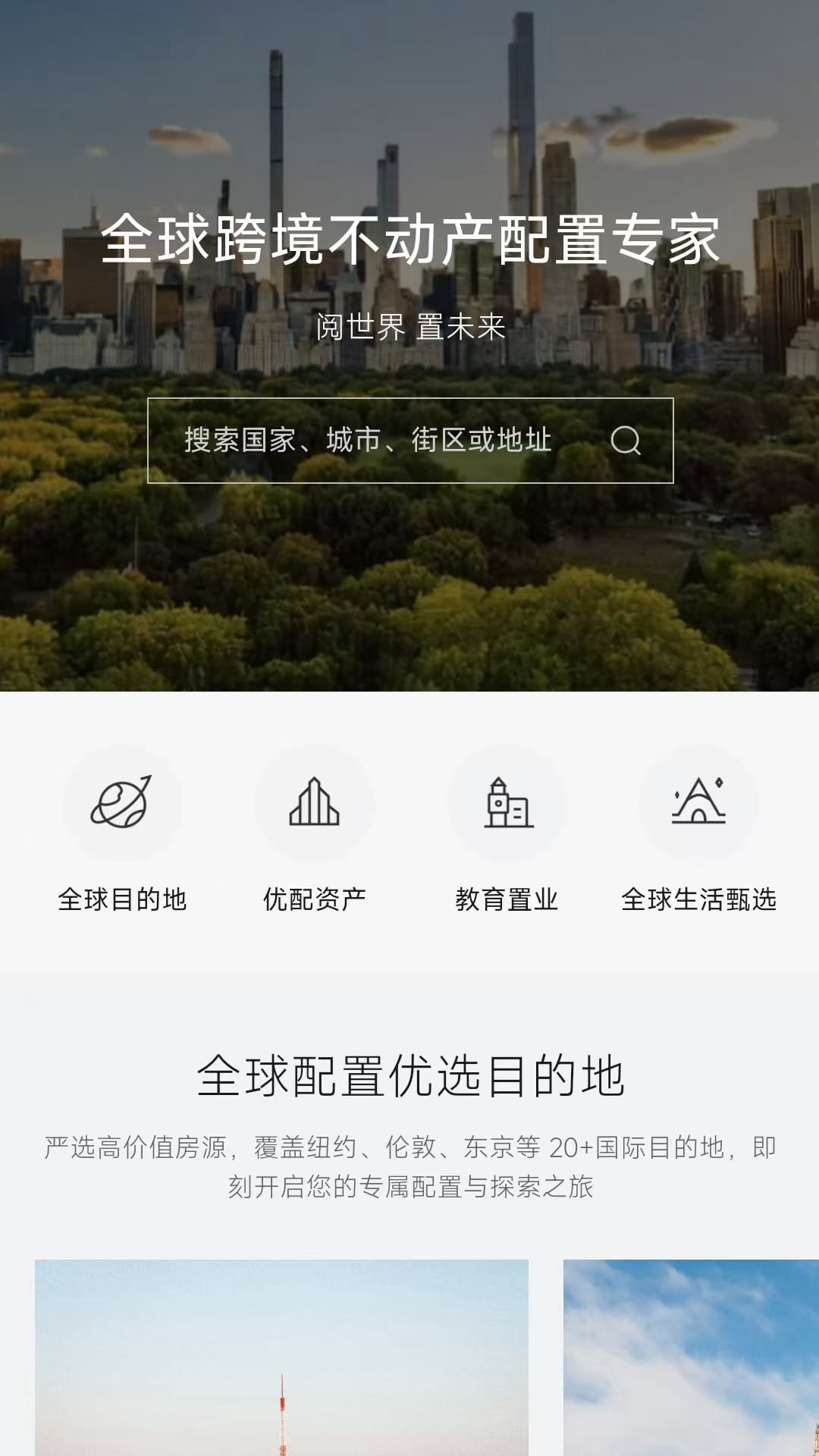Select the 阅世界 置未来 tagline
Image resolution: width=819 pixels, height=1456 pixels.
click(409, 329)
